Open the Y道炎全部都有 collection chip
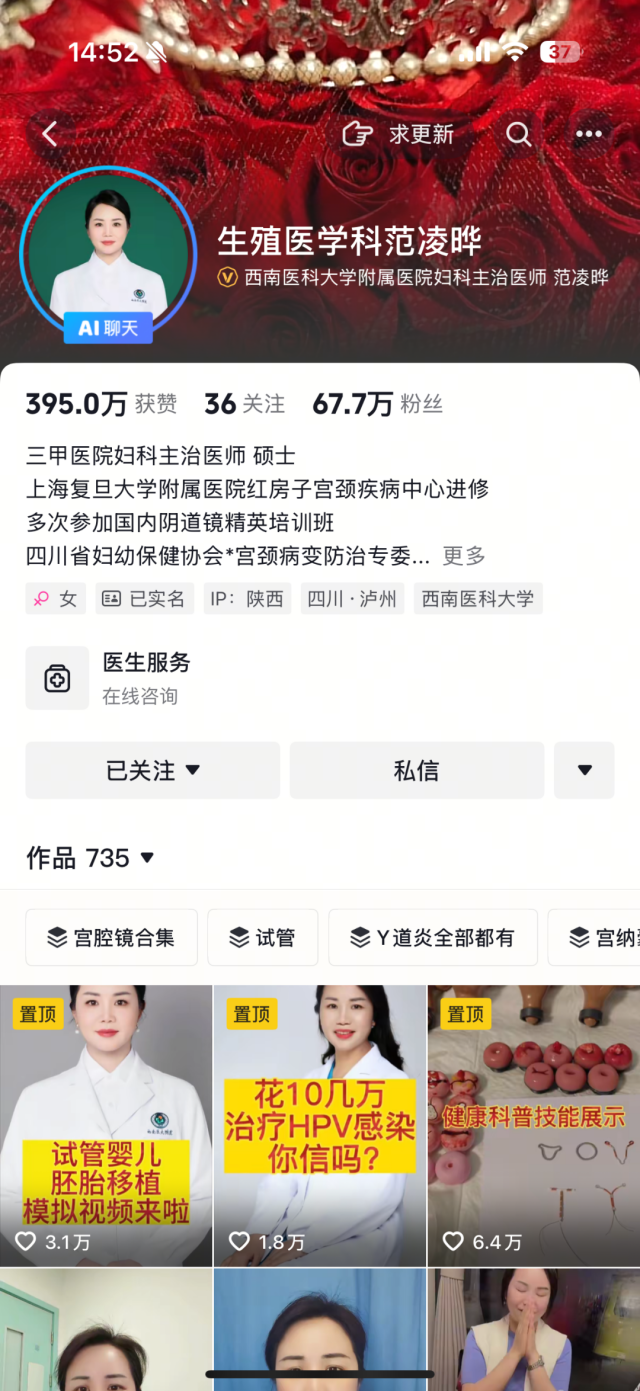Image resolution: width=640 pixels, height=1391 pixels. pos(432,937)
